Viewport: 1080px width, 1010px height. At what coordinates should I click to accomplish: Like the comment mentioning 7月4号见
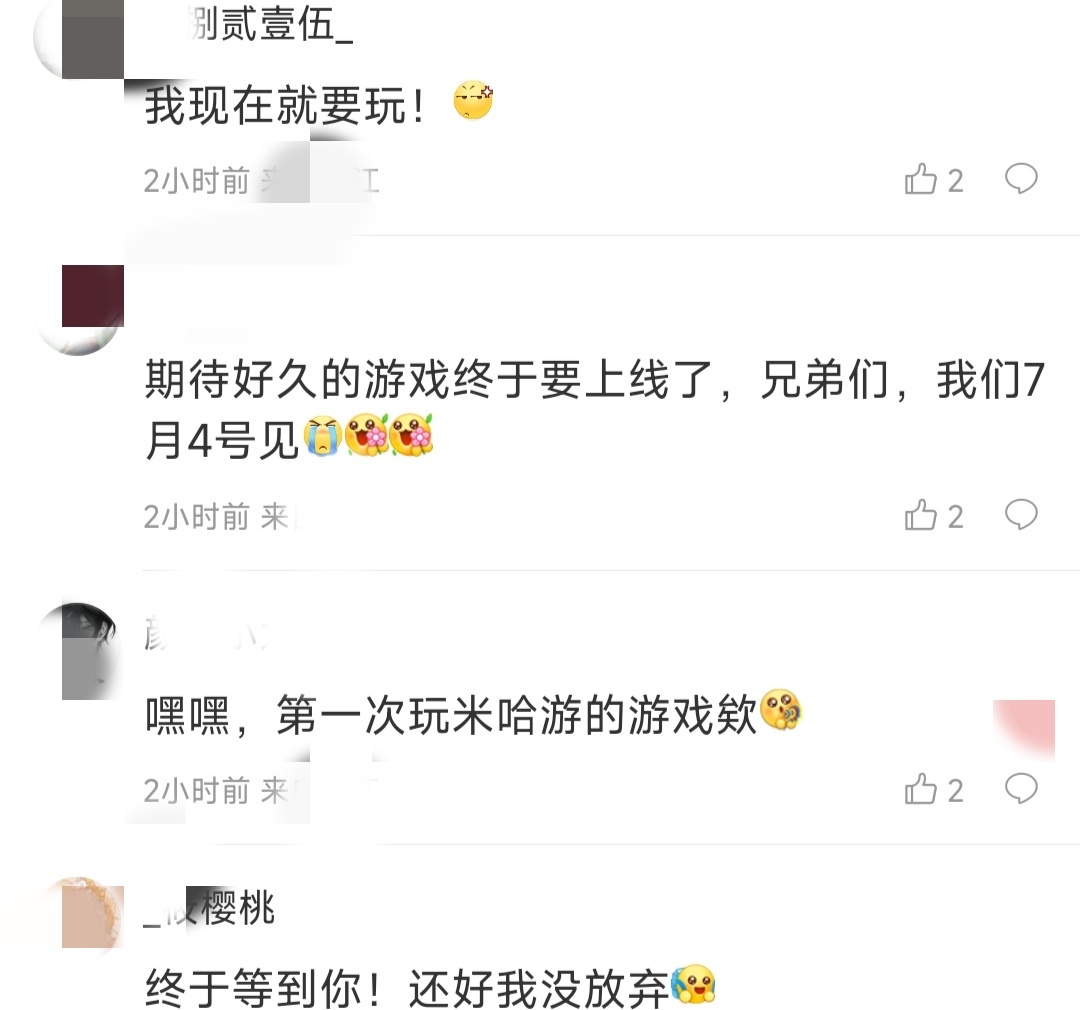921,516
